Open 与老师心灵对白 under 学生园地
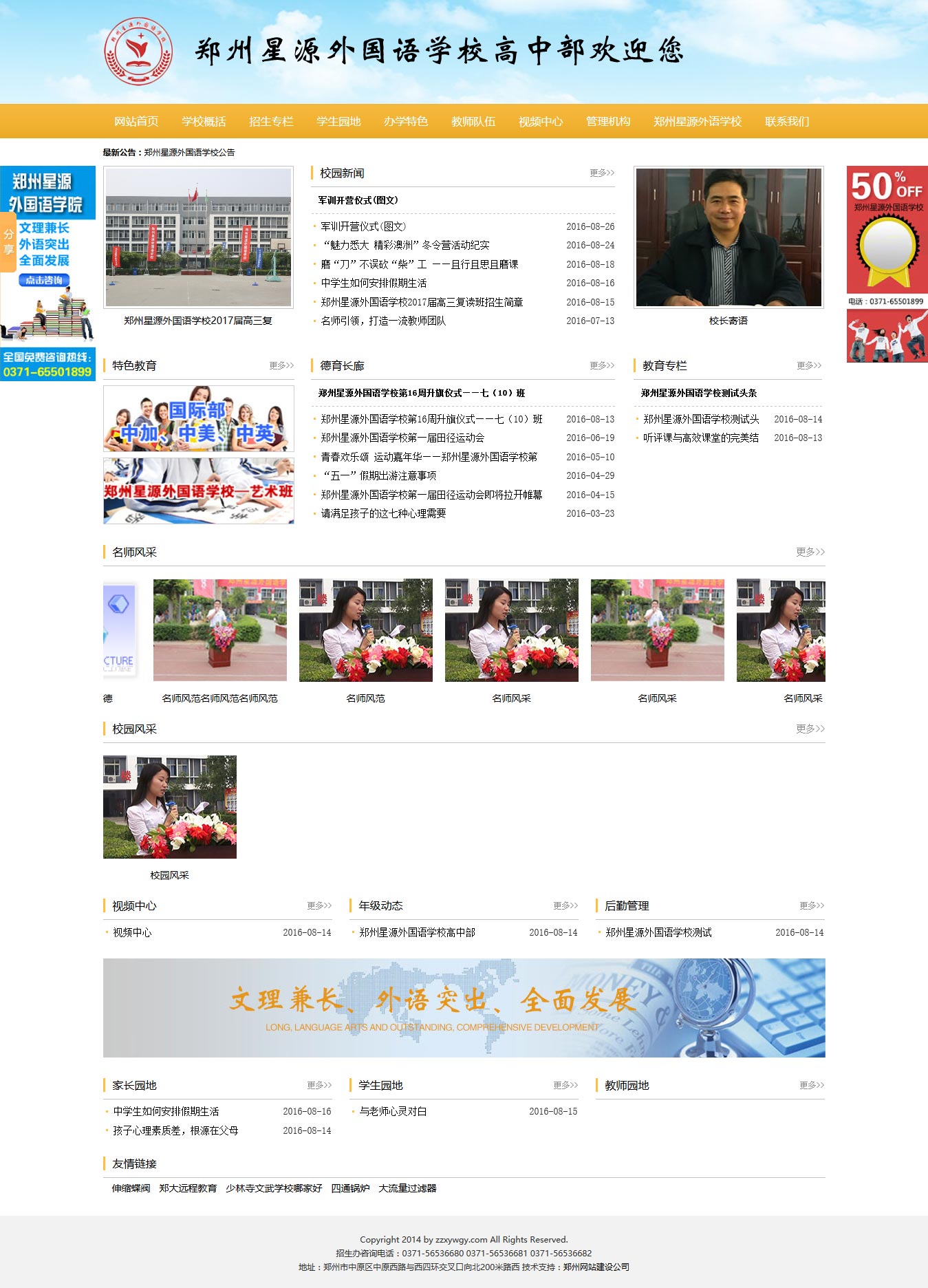Screen dimensions: 928x1288 click(x=393, y=1111)
